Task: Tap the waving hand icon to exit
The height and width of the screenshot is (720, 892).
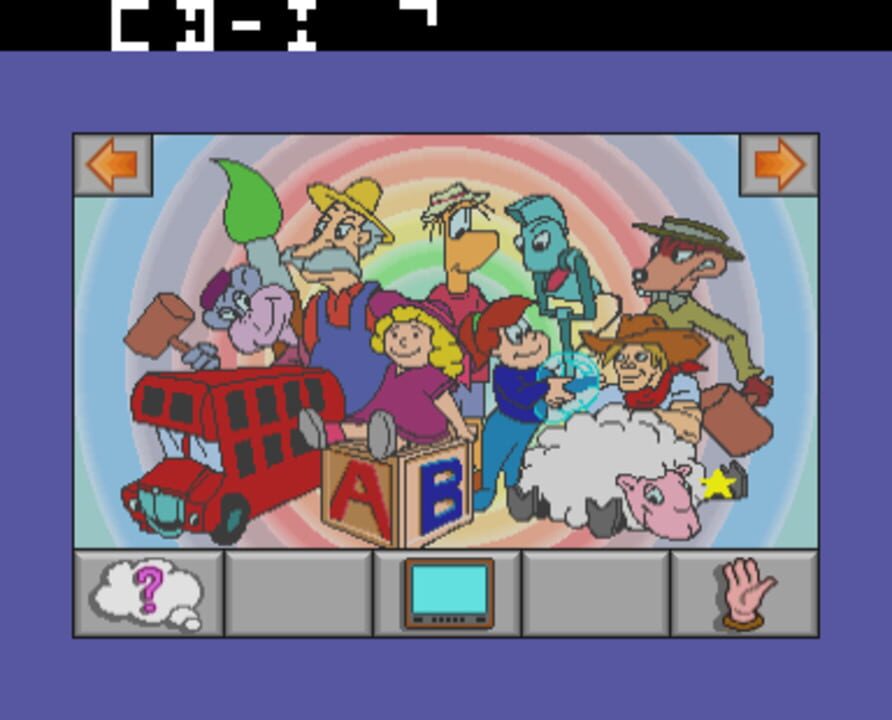Action: (745, 593)
